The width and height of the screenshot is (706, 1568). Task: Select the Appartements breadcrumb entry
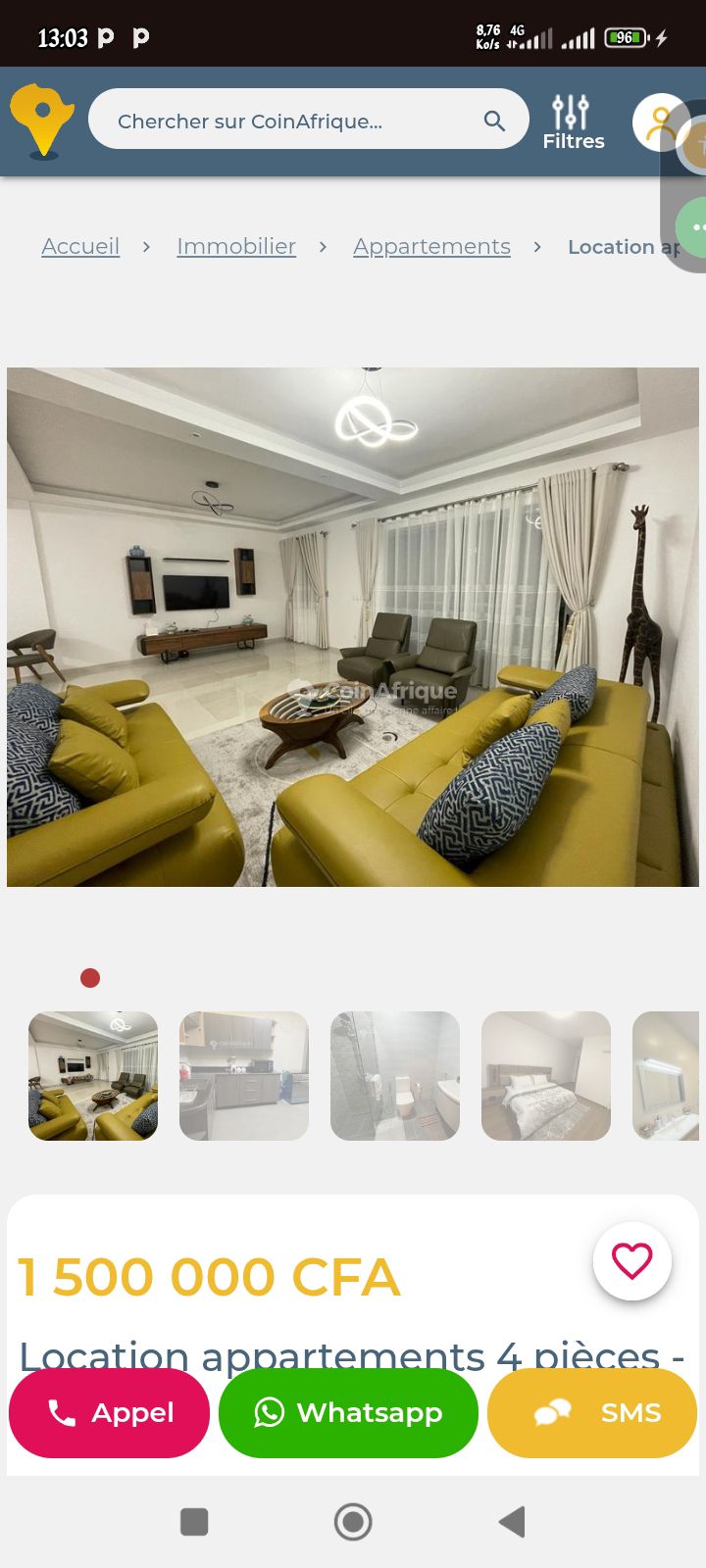coord(431,246)
